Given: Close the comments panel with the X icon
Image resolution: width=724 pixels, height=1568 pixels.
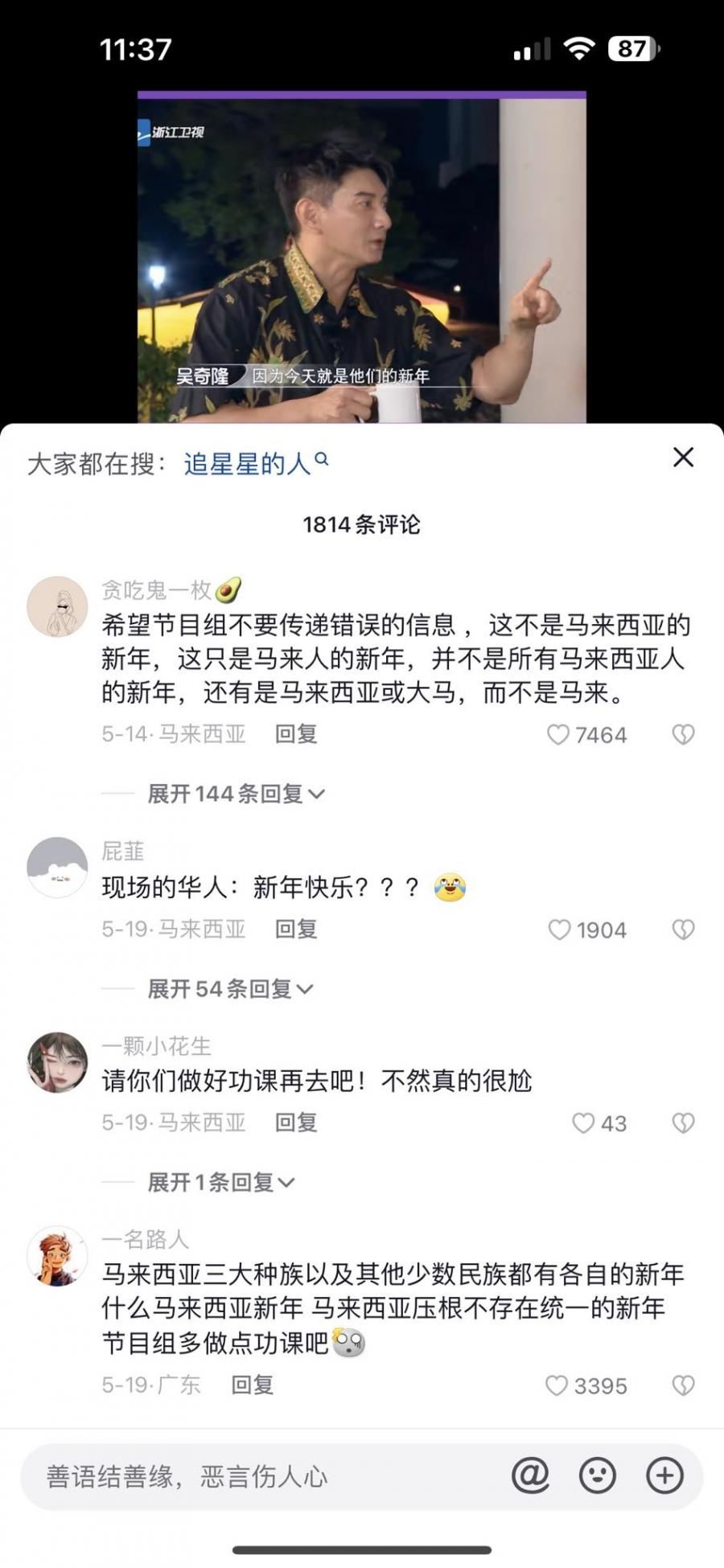Looking at the screenshot, I should (685, 456).
